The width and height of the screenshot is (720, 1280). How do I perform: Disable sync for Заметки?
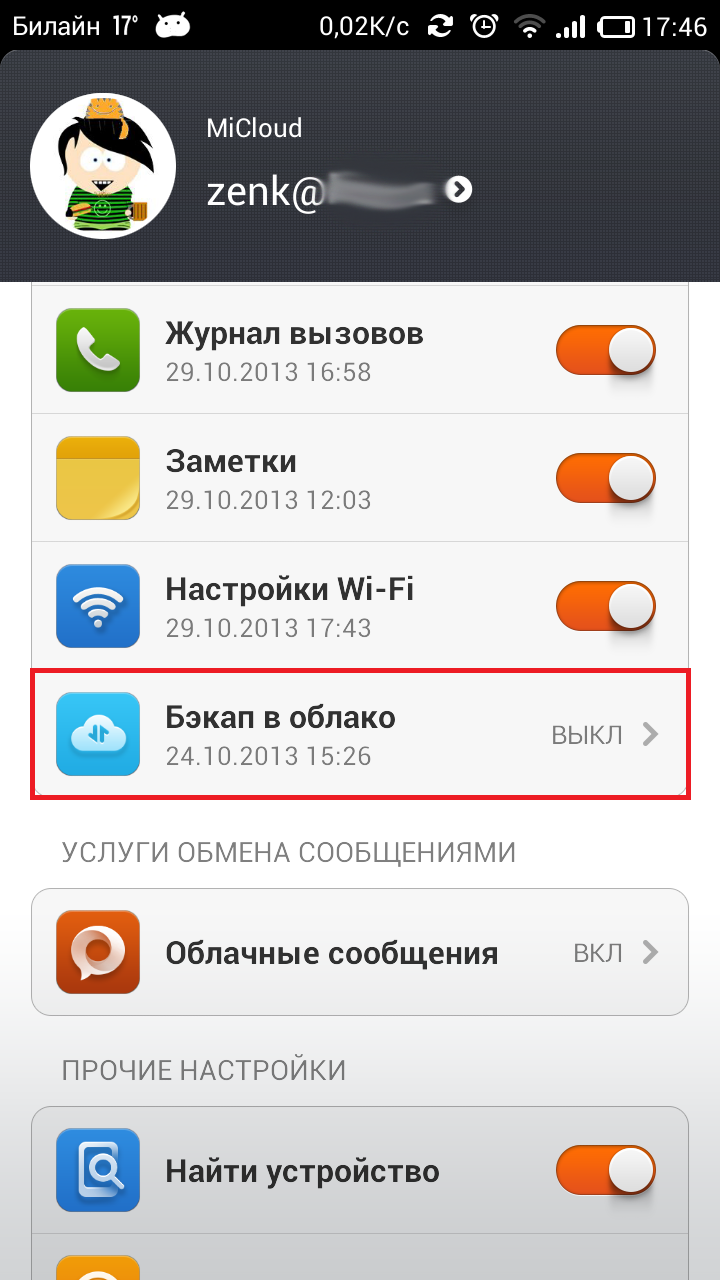pos(606,479)
